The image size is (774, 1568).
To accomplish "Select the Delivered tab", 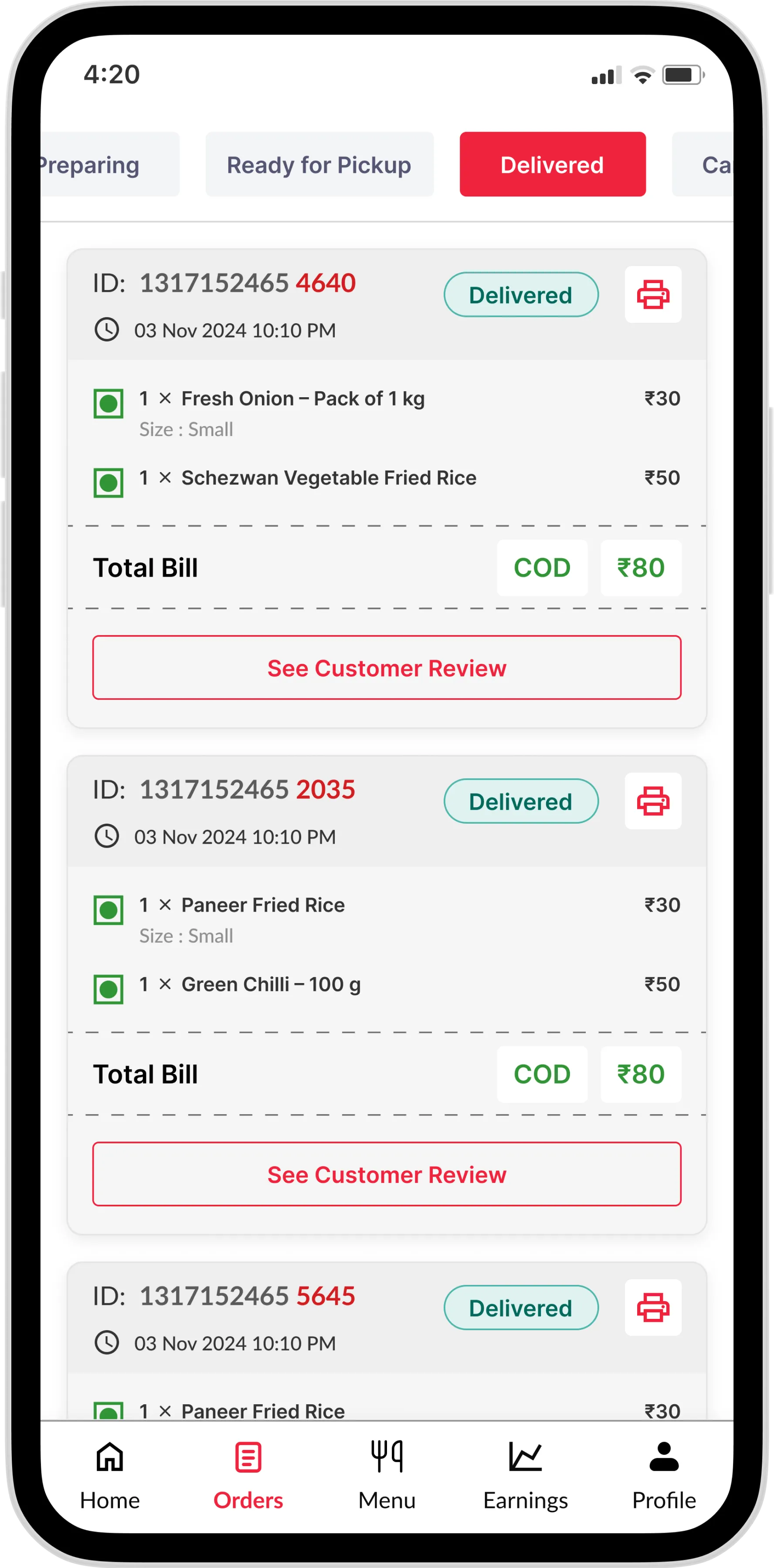I will coord(552,165).
